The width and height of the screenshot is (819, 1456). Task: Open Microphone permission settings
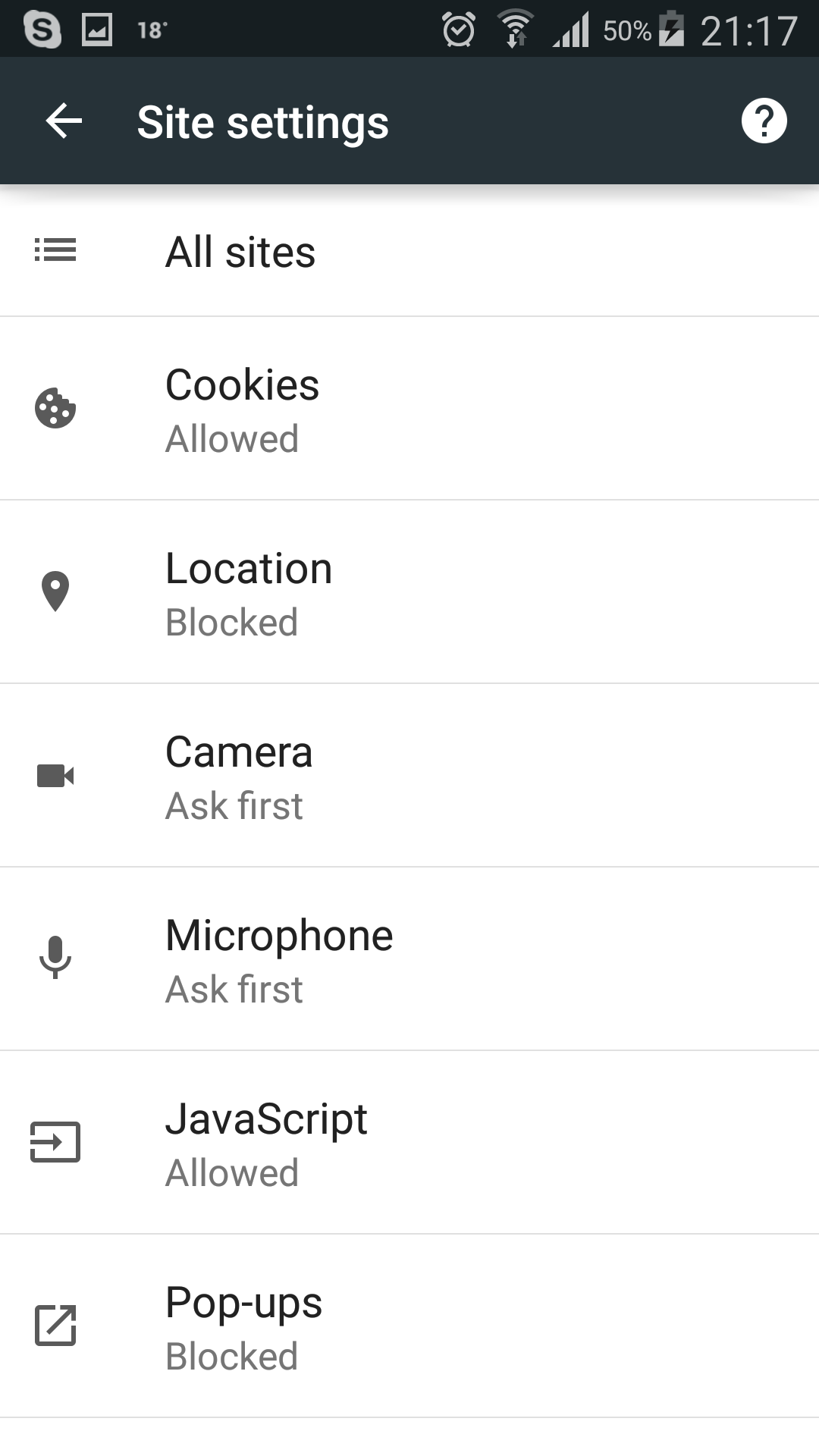409,959
